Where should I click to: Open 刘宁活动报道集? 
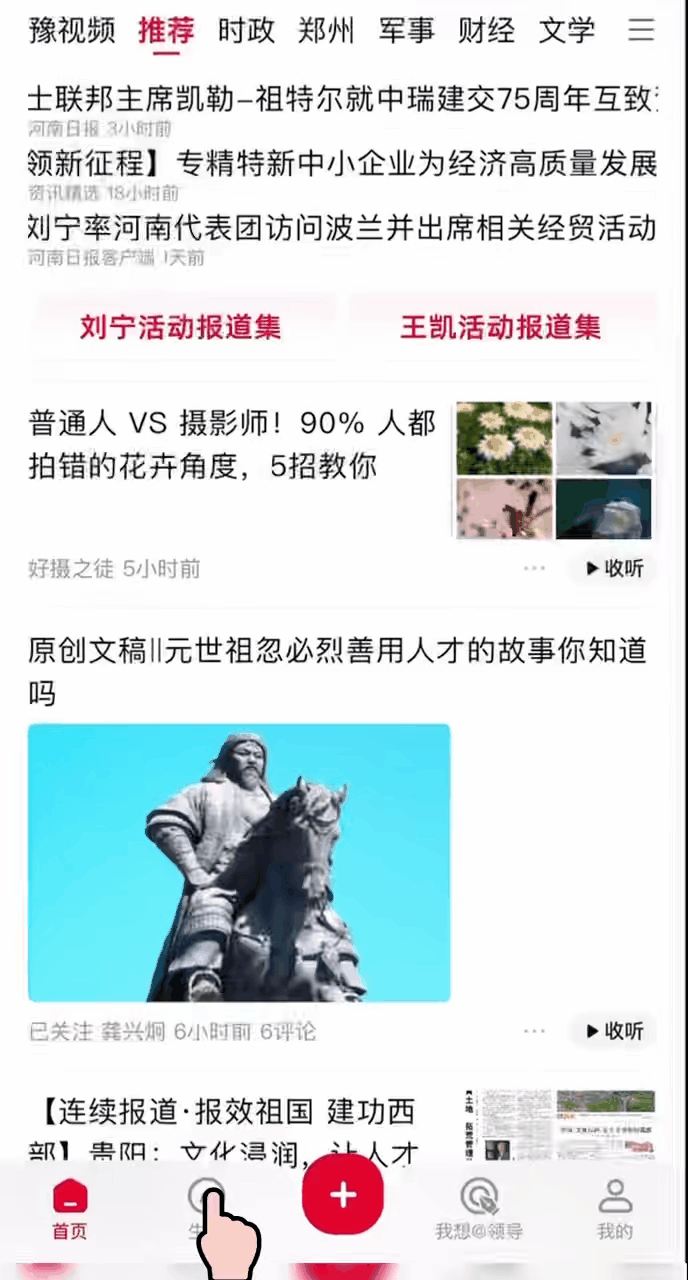click(182, 327)
